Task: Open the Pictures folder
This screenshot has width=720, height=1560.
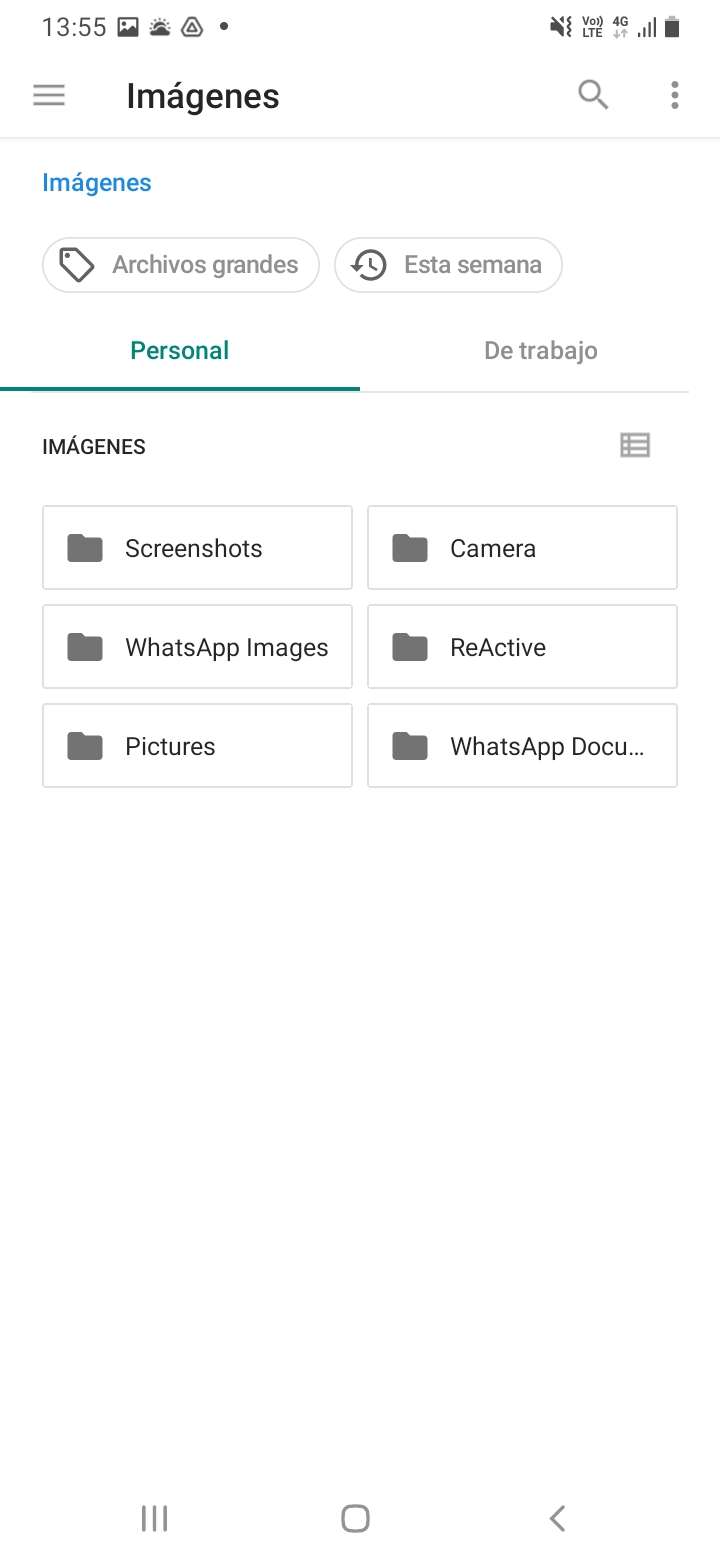Action: pos(197,746)
